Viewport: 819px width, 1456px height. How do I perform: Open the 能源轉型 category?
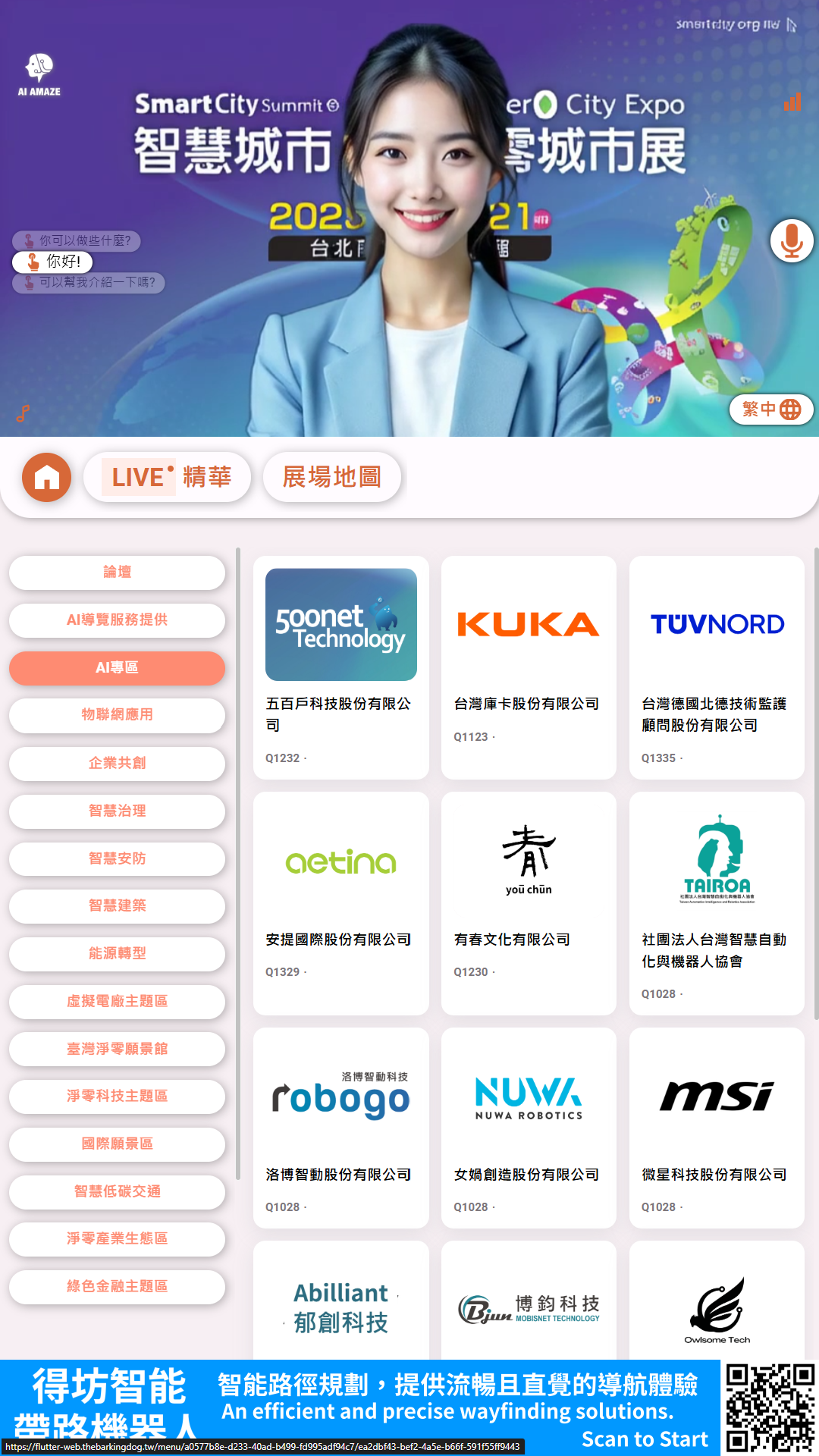117,953
